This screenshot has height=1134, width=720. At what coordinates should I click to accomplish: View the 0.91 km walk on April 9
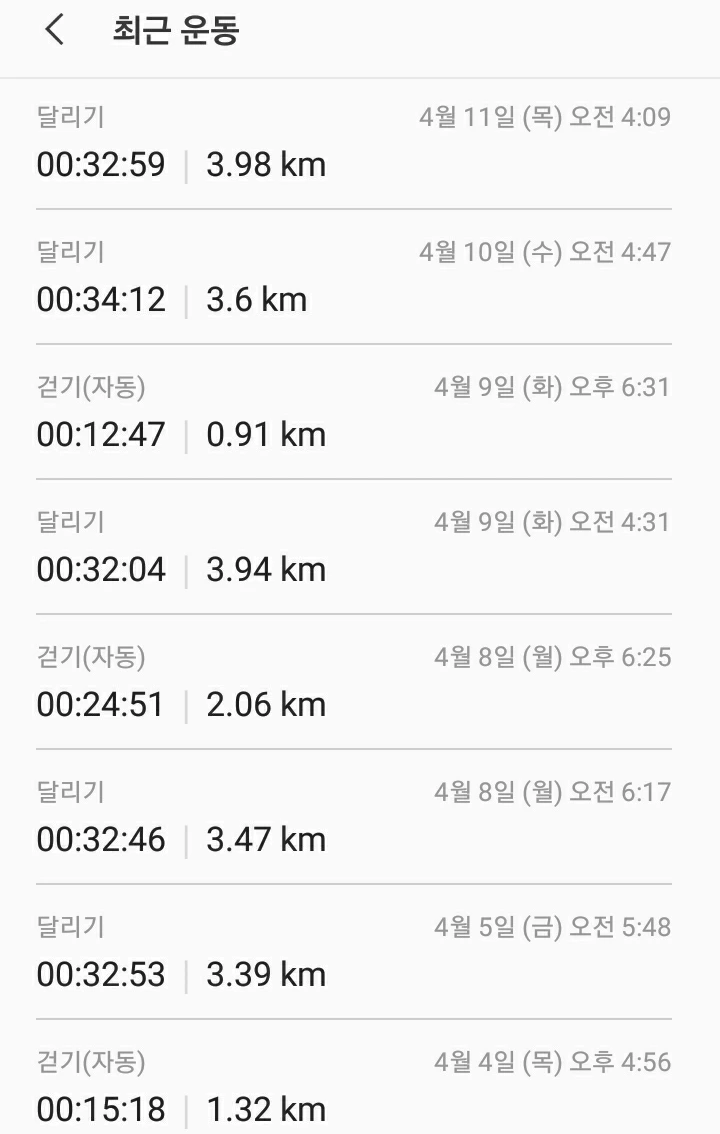coord(353,412)
